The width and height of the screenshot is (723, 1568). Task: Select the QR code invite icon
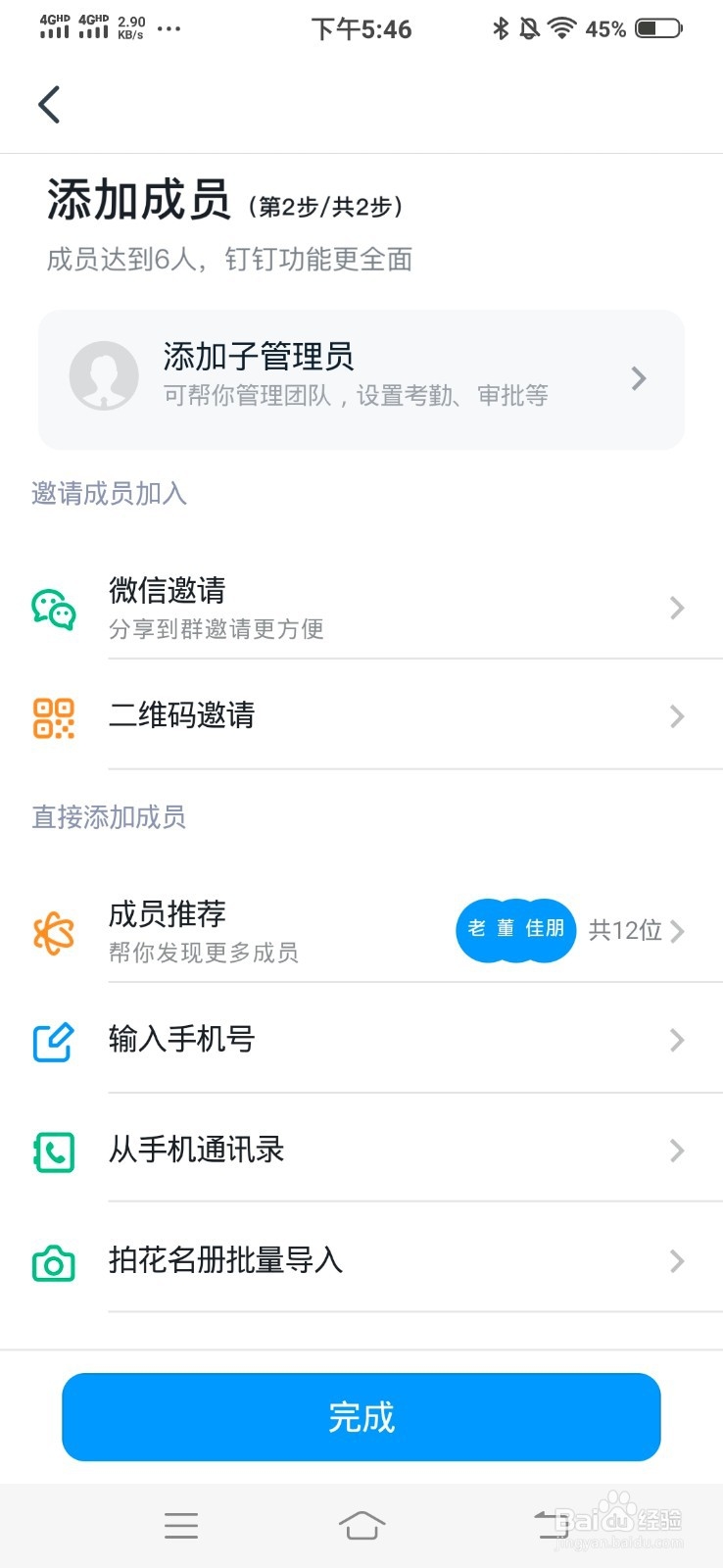click(x=54, y=716)
